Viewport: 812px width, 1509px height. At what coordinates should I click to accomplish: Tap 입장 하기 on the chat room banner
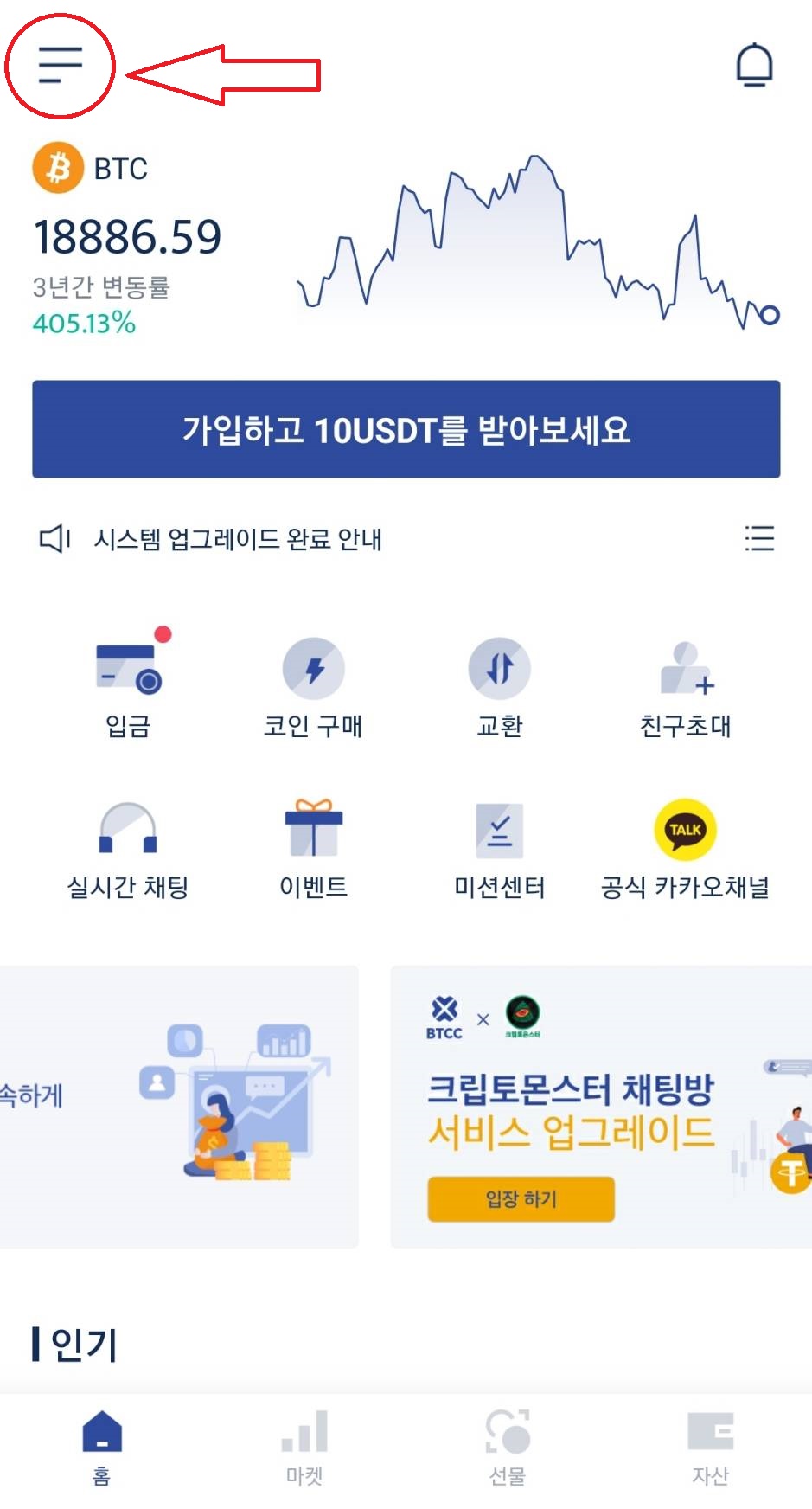click(x=521, y=1198)
